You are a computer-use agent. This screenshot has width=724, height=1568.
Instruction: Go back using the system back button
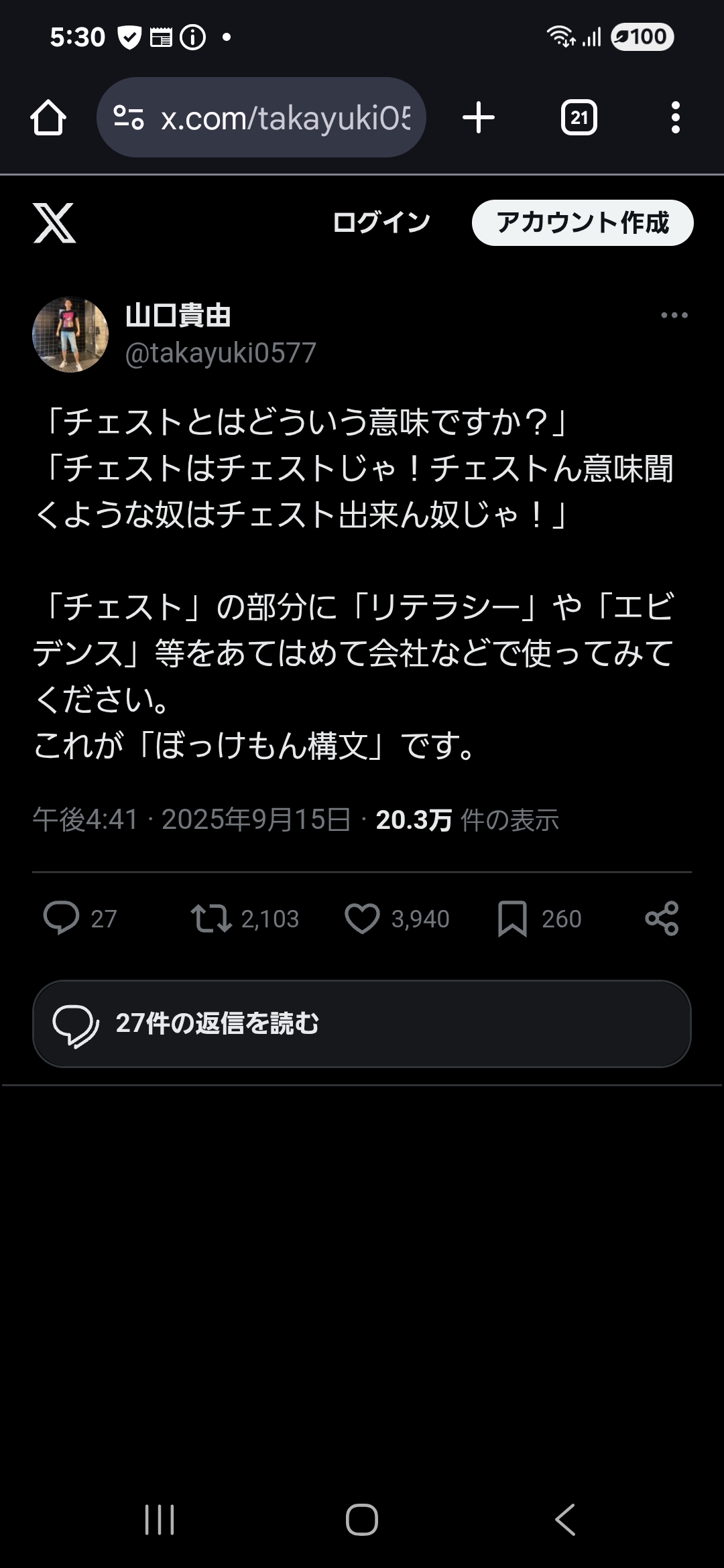pos(565,1519)
